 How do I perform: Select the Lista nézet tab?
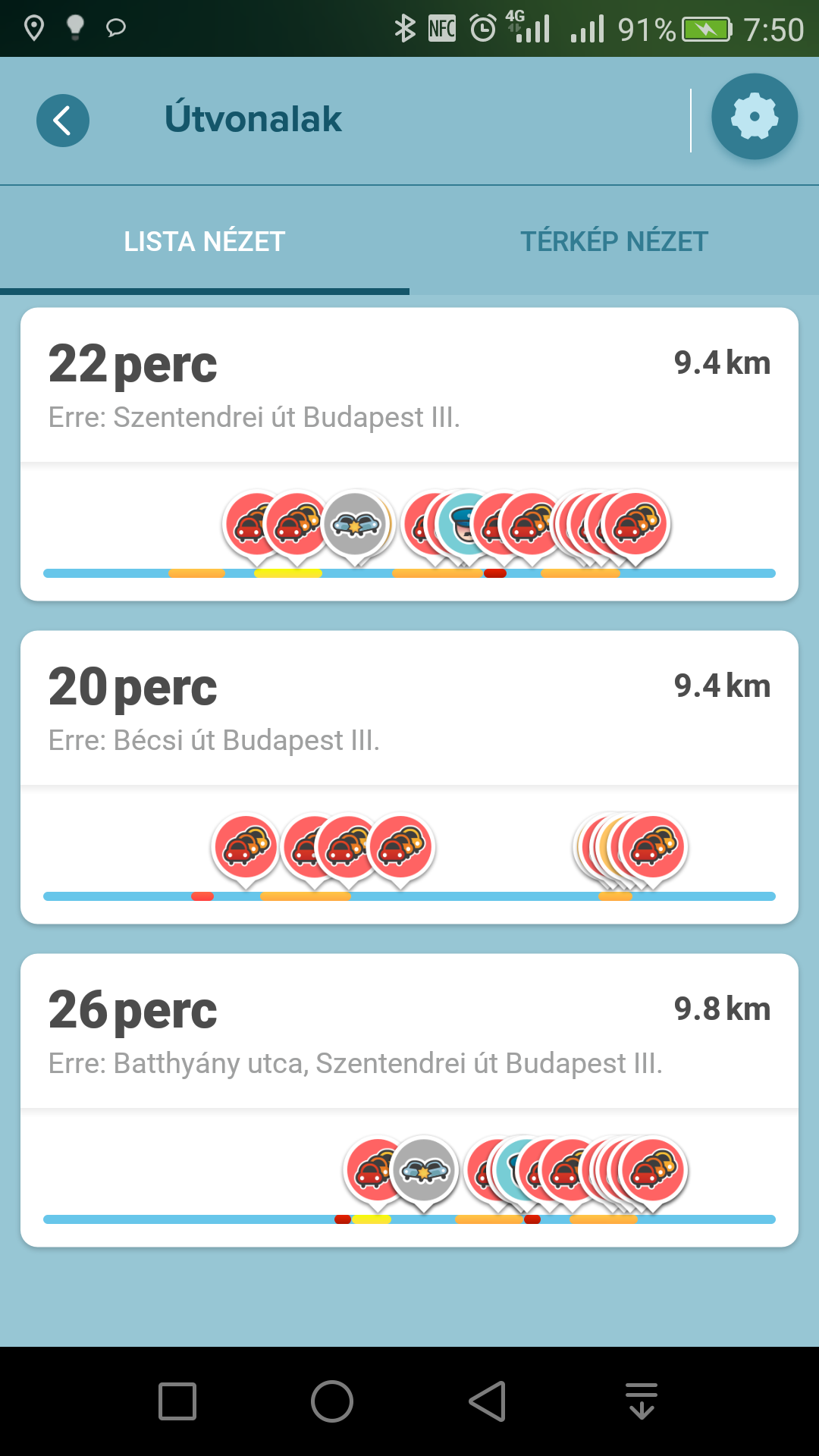[x=205, y=241]
